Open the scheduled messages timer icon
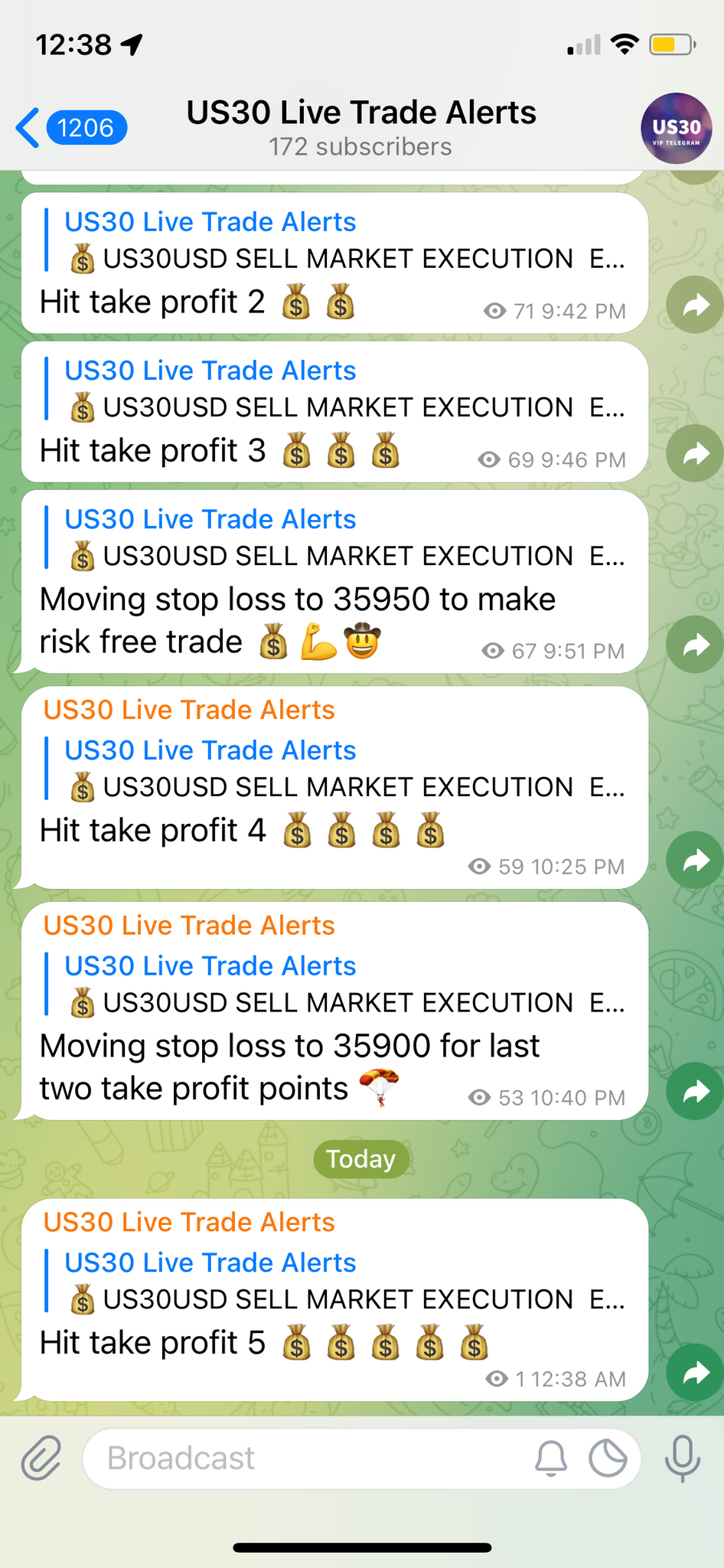 [x=608, y=1459]
